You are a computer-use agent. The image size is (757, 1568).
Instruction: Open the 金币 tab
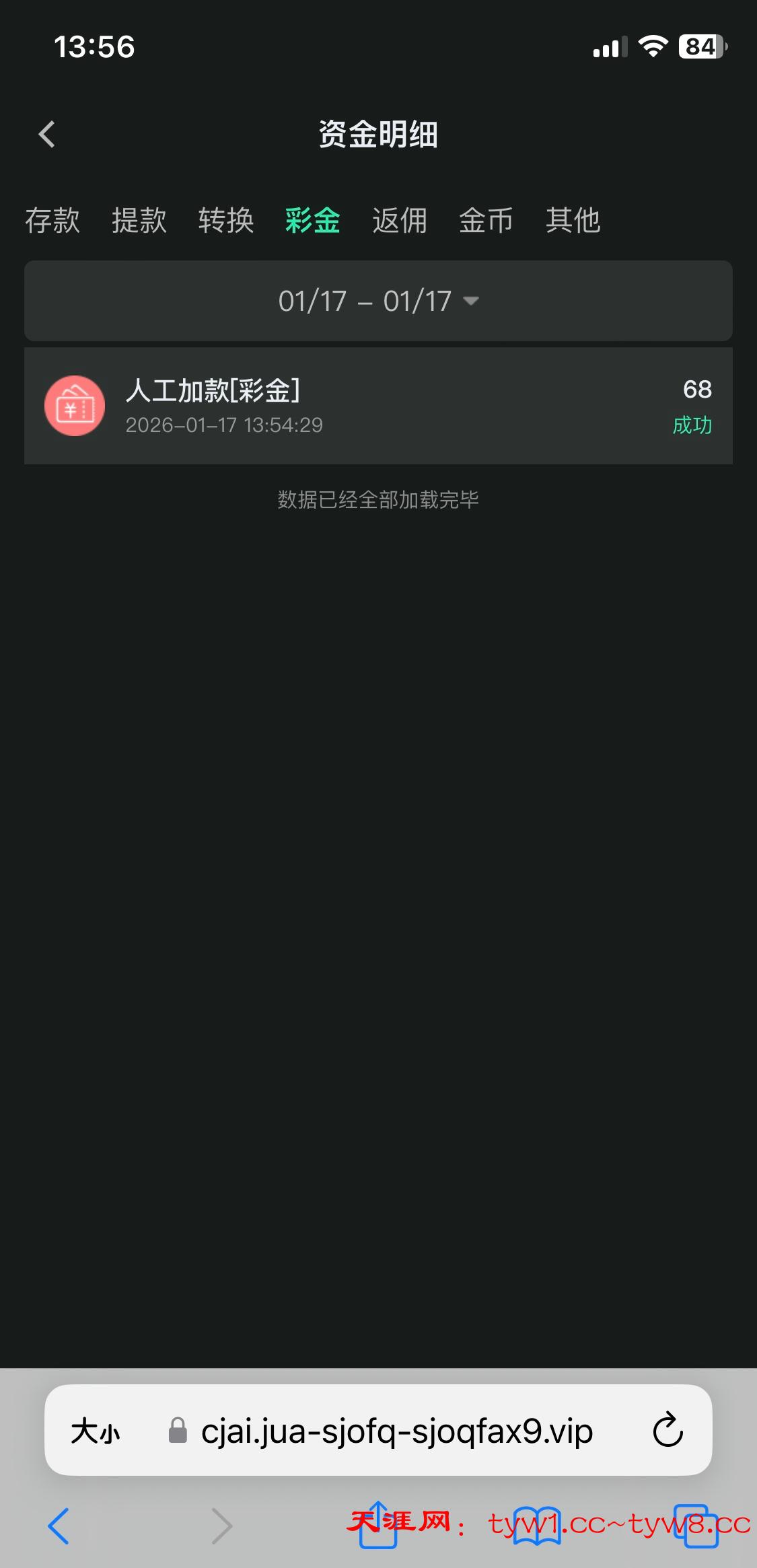point(486,221)
